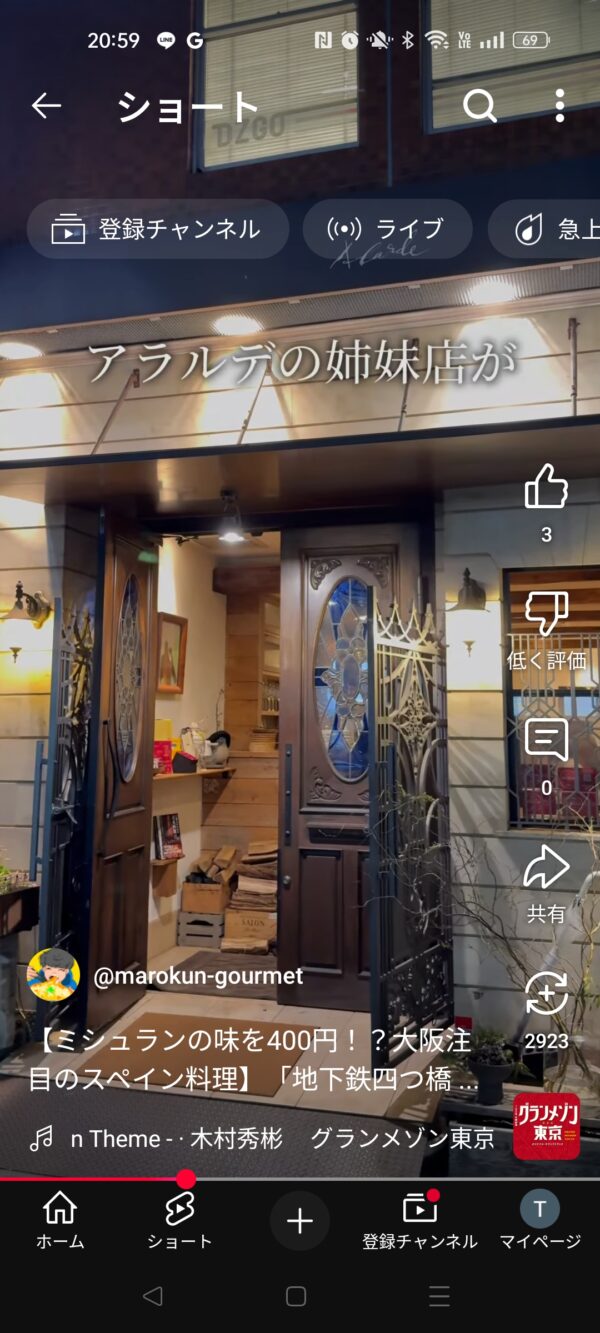The height and width of the screenshot is (1333, 600).
Task: Open the comments for this short
Action: (x=546, y=741)
